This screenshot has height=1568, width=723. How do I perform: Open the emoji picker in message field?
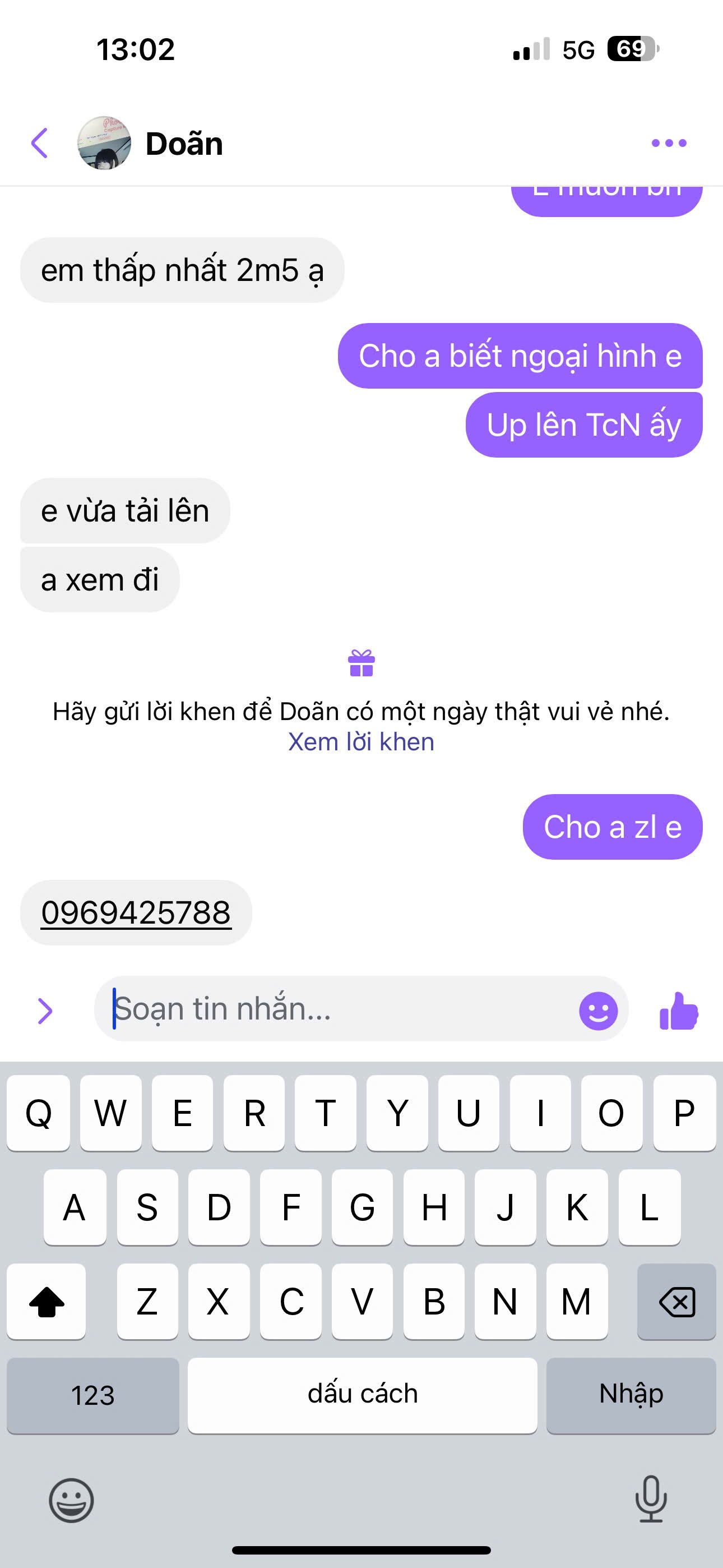click(x=598, y=1011)
